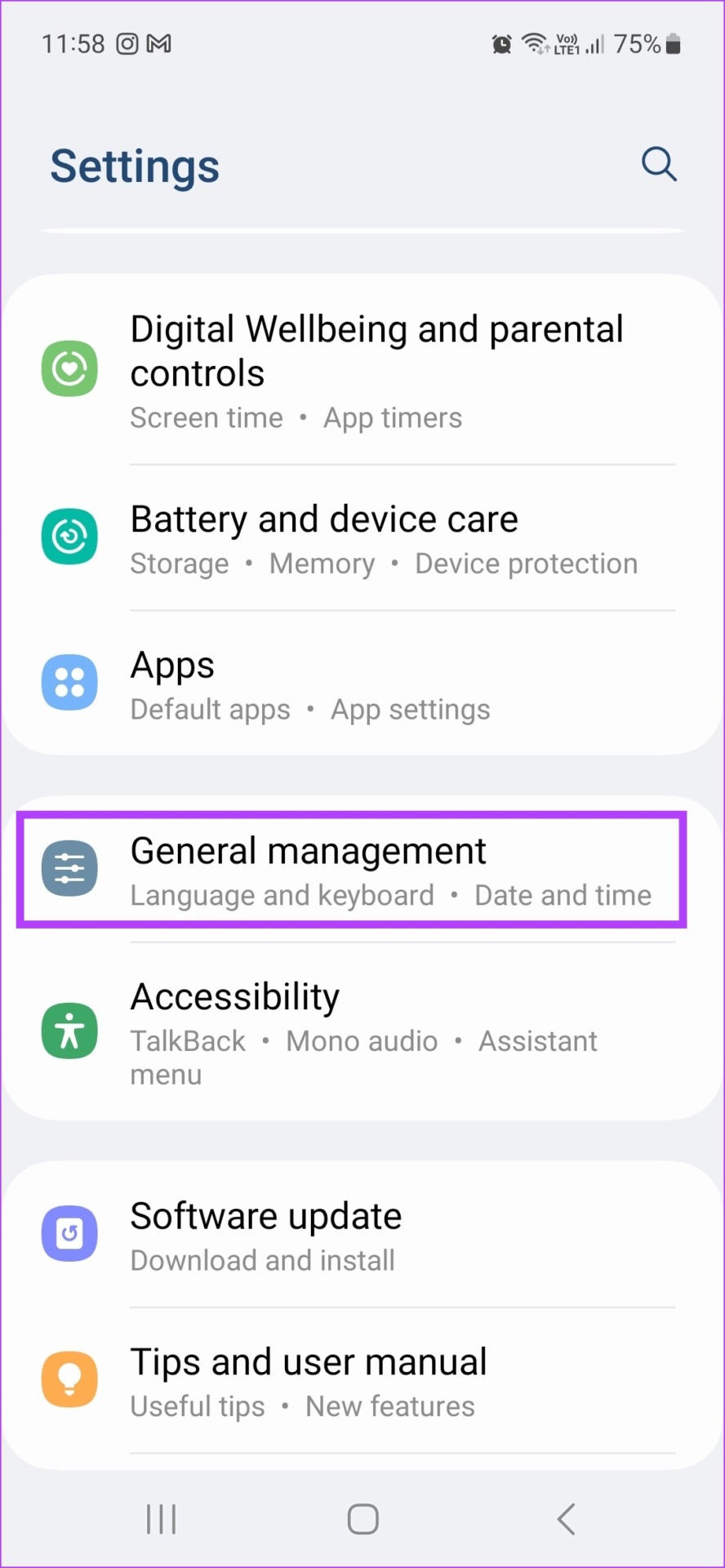Go to the home screen

coord(362,1519)
